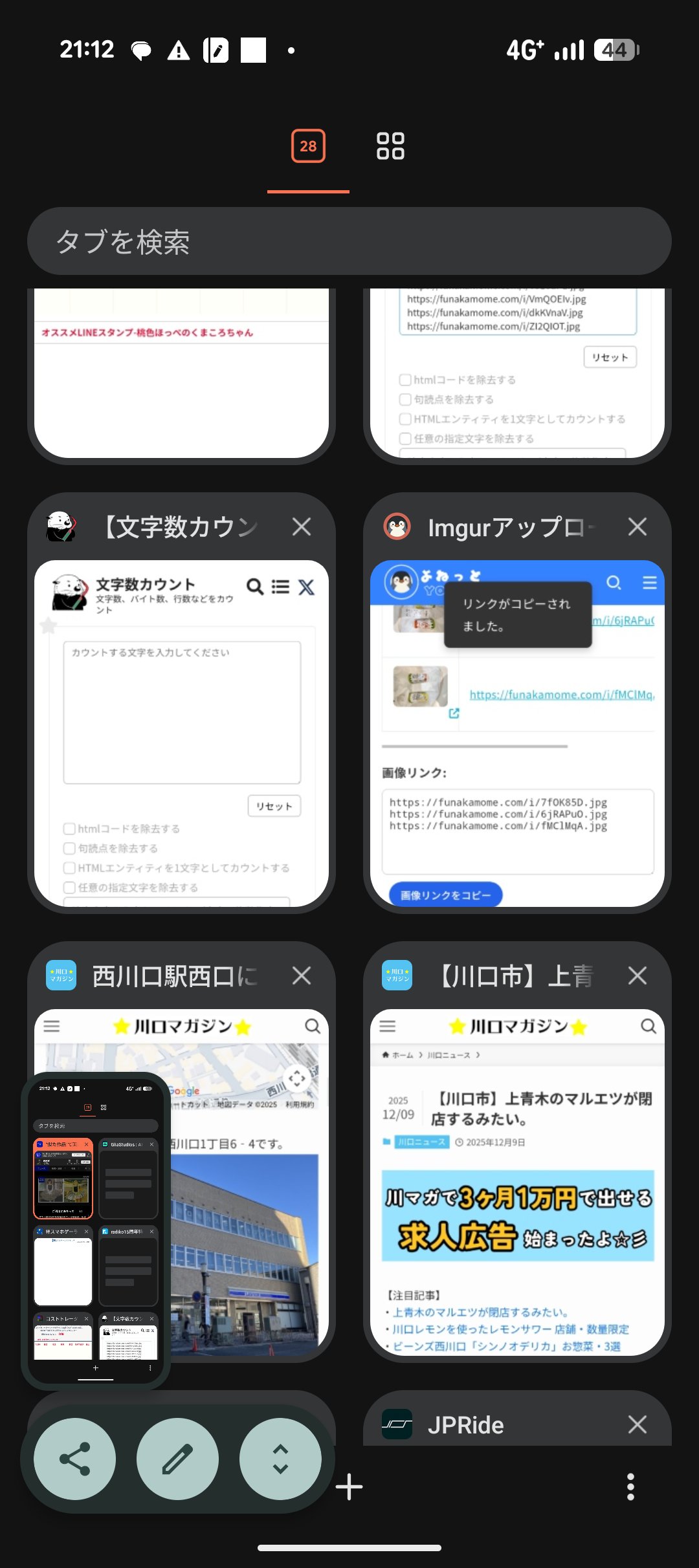
Task: Tap the extended scroll capture button
Action: (x=280, y=1459)
